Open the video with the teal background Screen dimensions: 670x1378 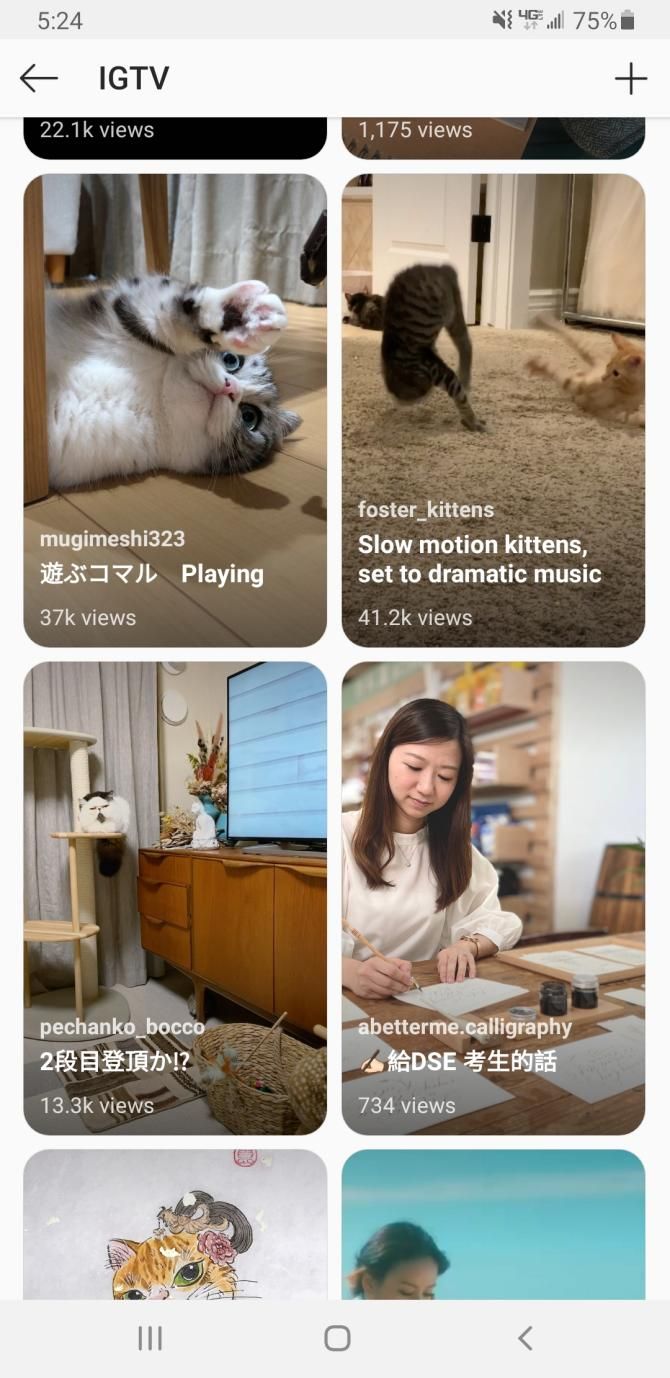point(493,1225)
